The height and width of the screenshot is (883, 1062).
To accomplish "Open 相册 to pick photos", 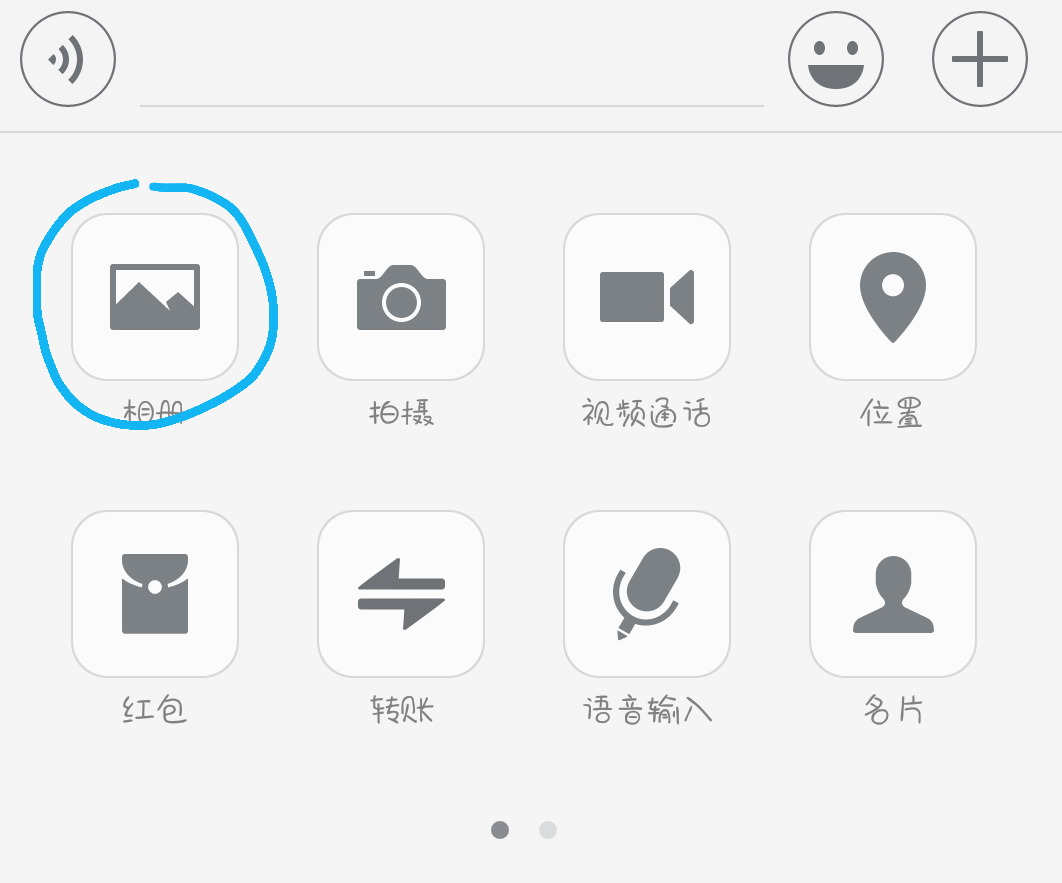I will [155, 297].
